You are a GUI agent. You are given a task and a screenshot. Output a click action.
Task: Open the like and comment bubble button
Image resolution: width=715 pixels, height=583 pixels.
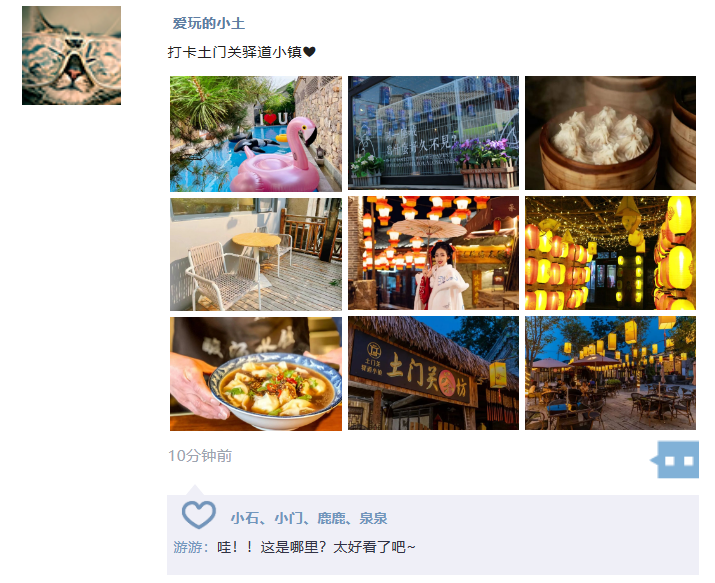677,460
